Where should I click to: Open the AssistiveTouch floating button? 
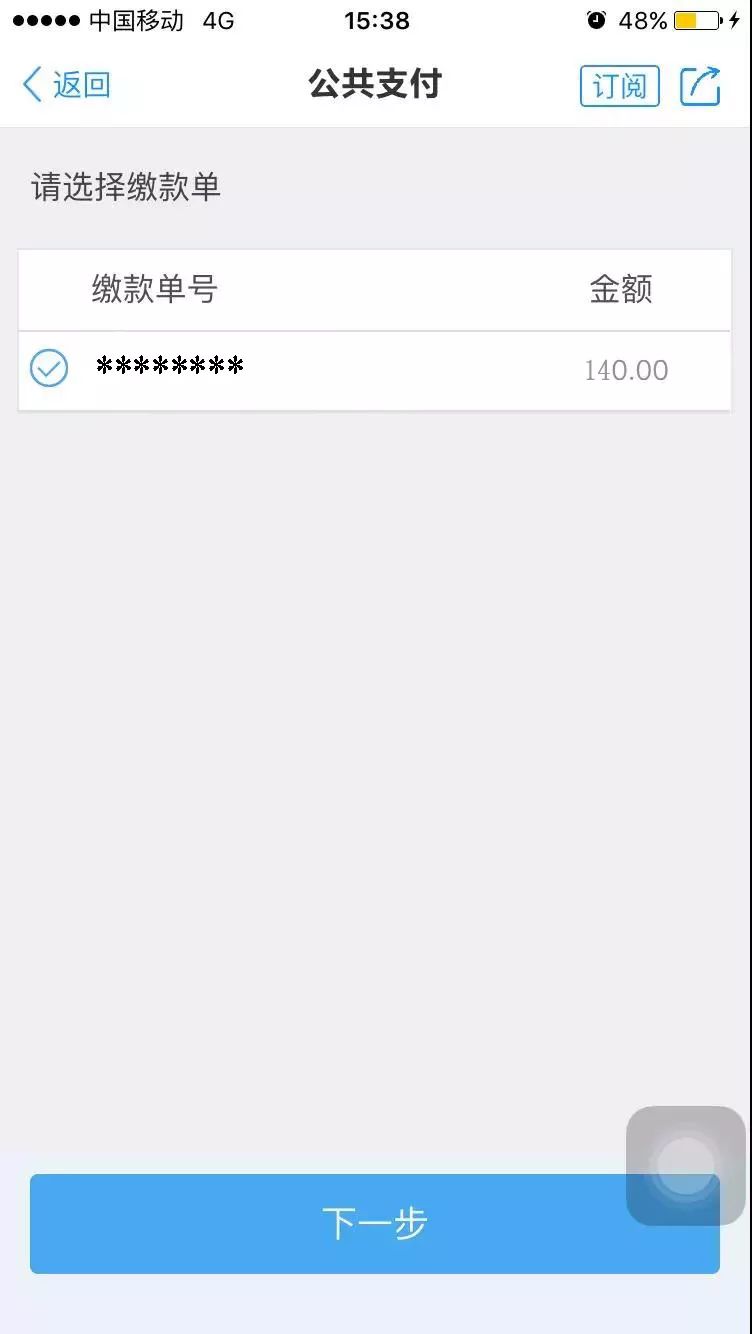pos(686,1165)
